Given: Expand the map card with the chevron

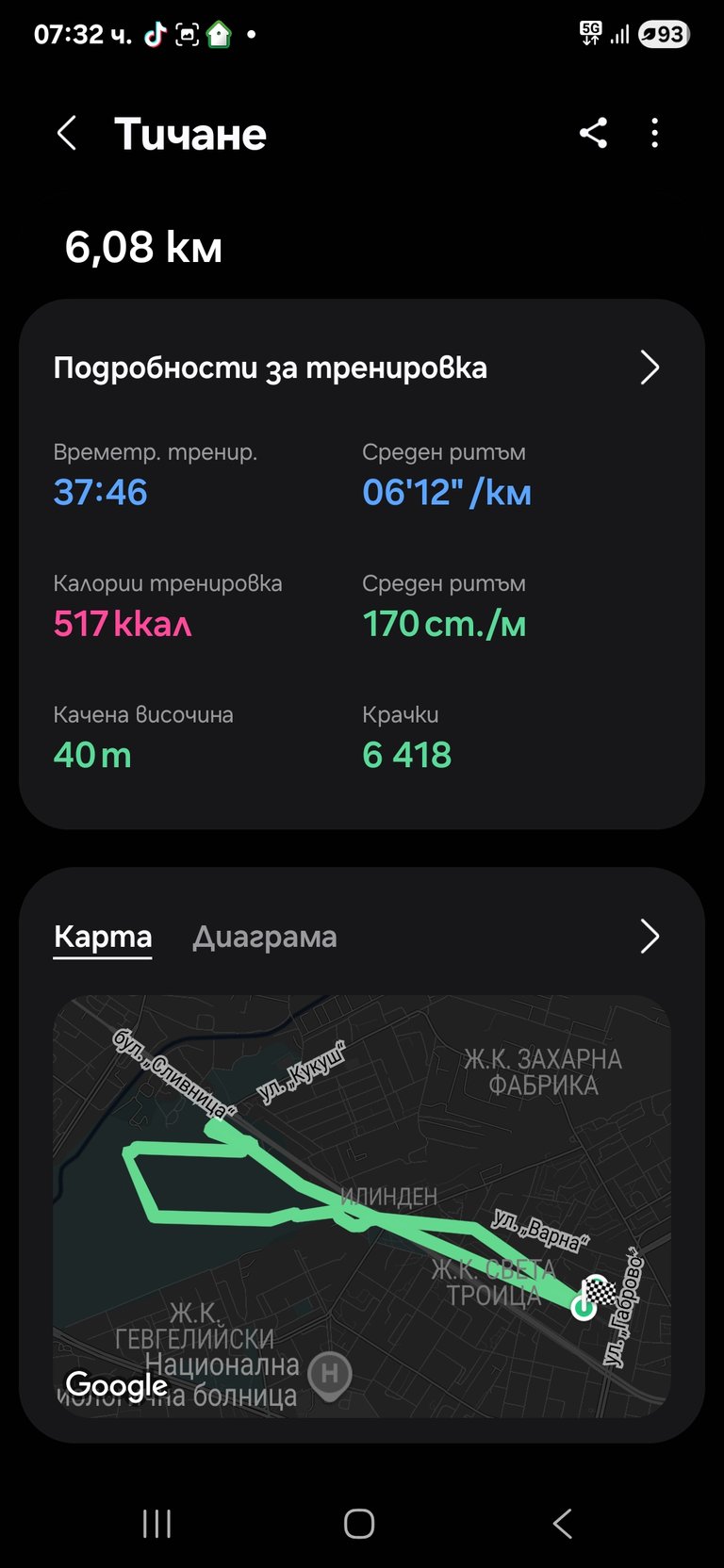Looking at the screenshot, I should pos(650,937).
